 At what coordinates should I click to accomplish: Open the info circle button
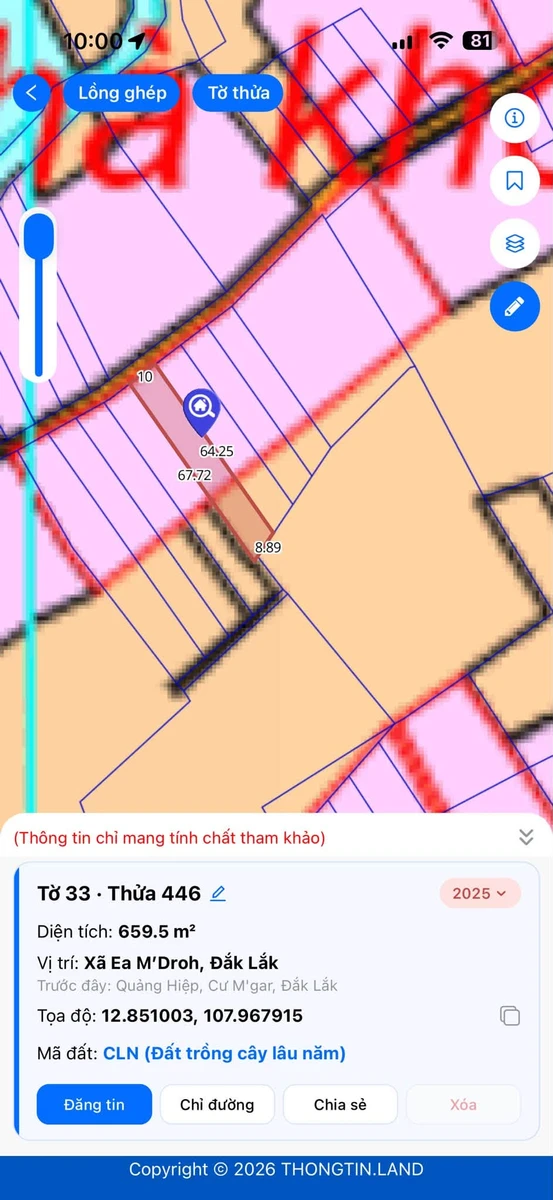pyautogui.click(x=515, y=118)
